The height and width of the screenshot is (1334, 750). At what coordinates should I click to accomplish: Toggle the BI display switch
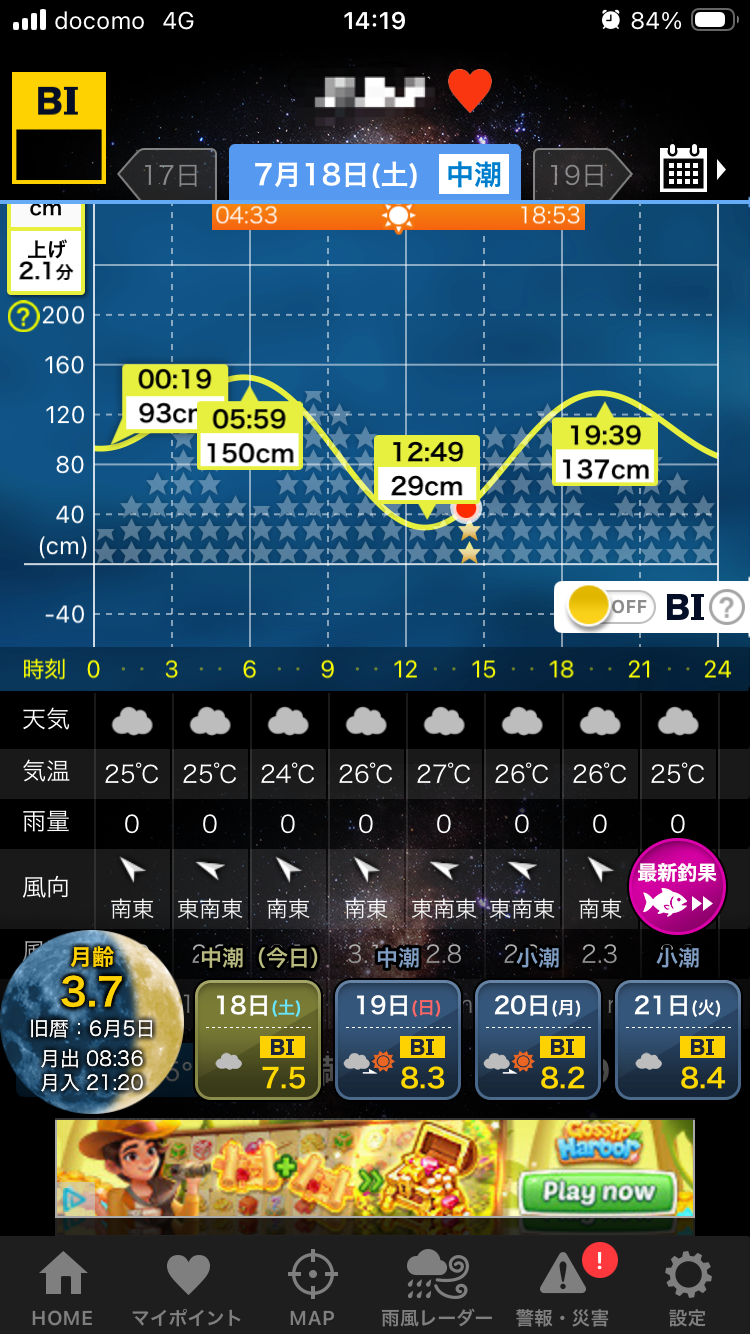(x=611, y=606)
